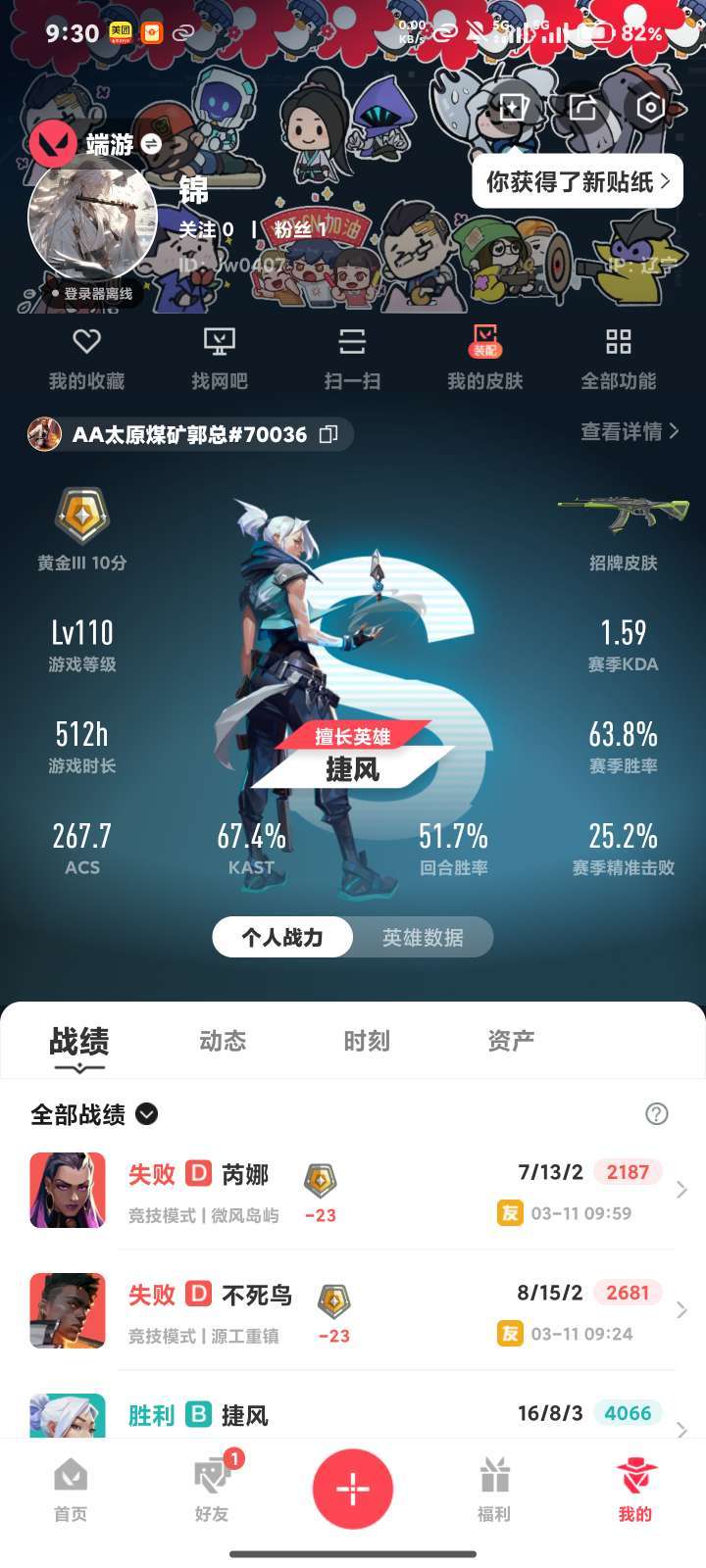The height and width of the screenshot is (1568, 706).
Task: View 查看详情 details
Action: (x=629, y=431)
